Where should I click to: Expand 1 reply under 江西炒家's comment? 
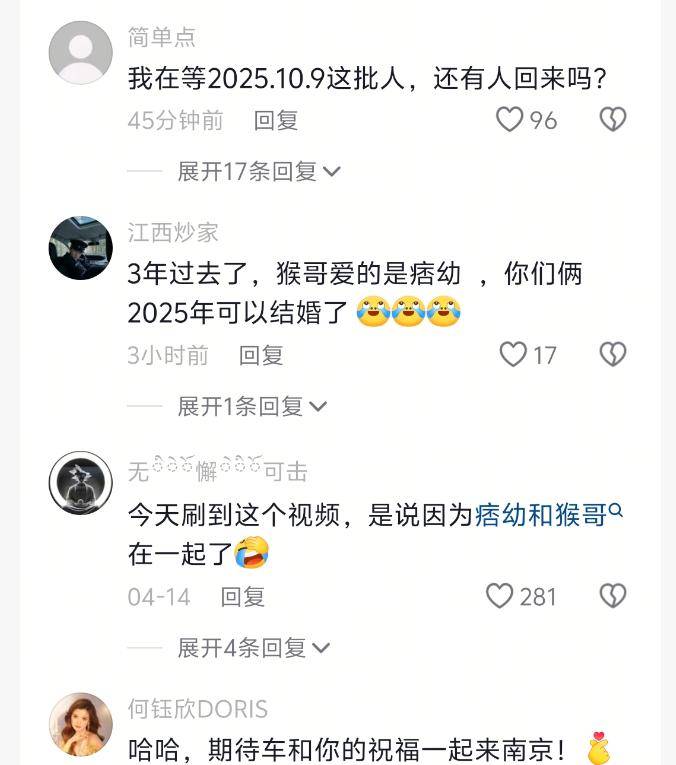pyautogui.click(x=251, y=406)
